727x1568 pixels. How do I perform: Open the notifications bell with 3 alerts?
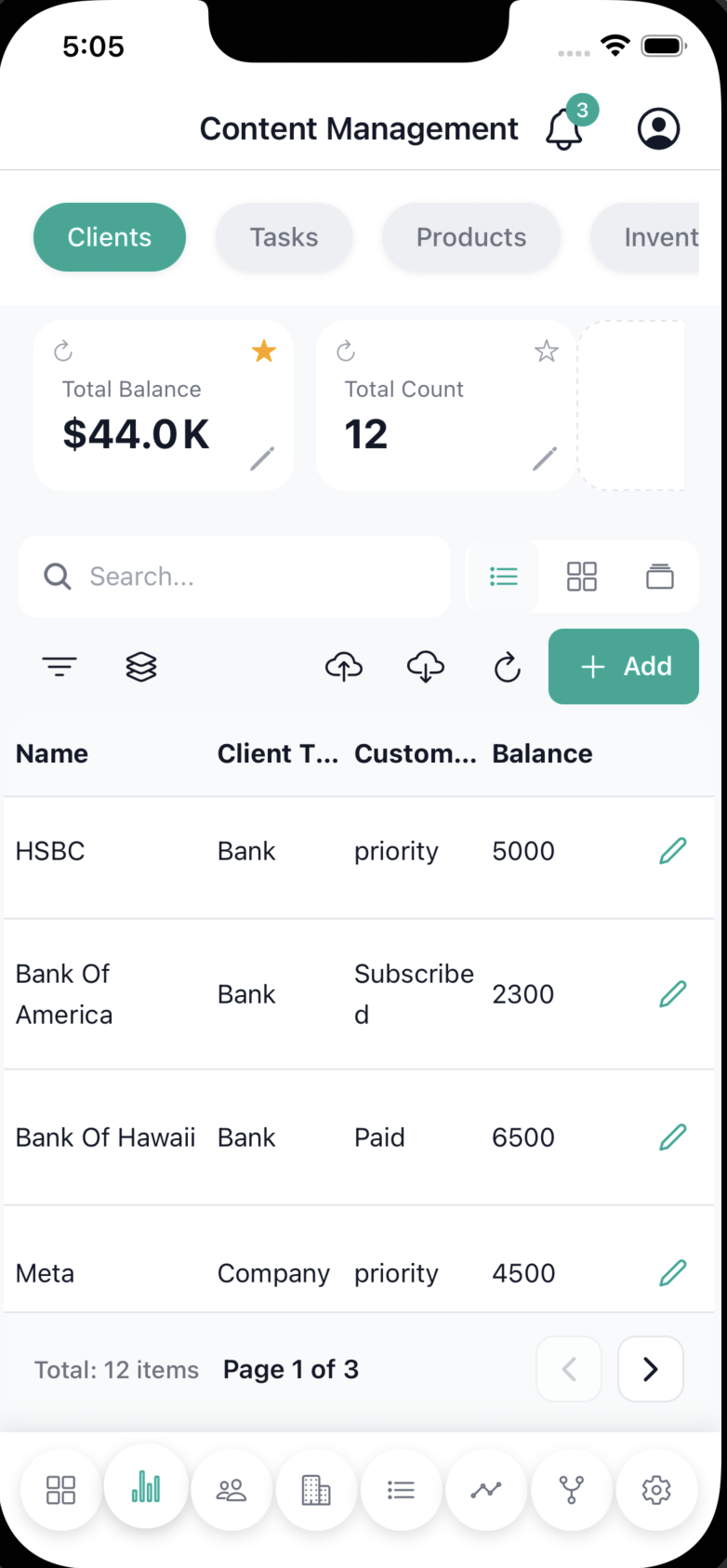point(563,130)
